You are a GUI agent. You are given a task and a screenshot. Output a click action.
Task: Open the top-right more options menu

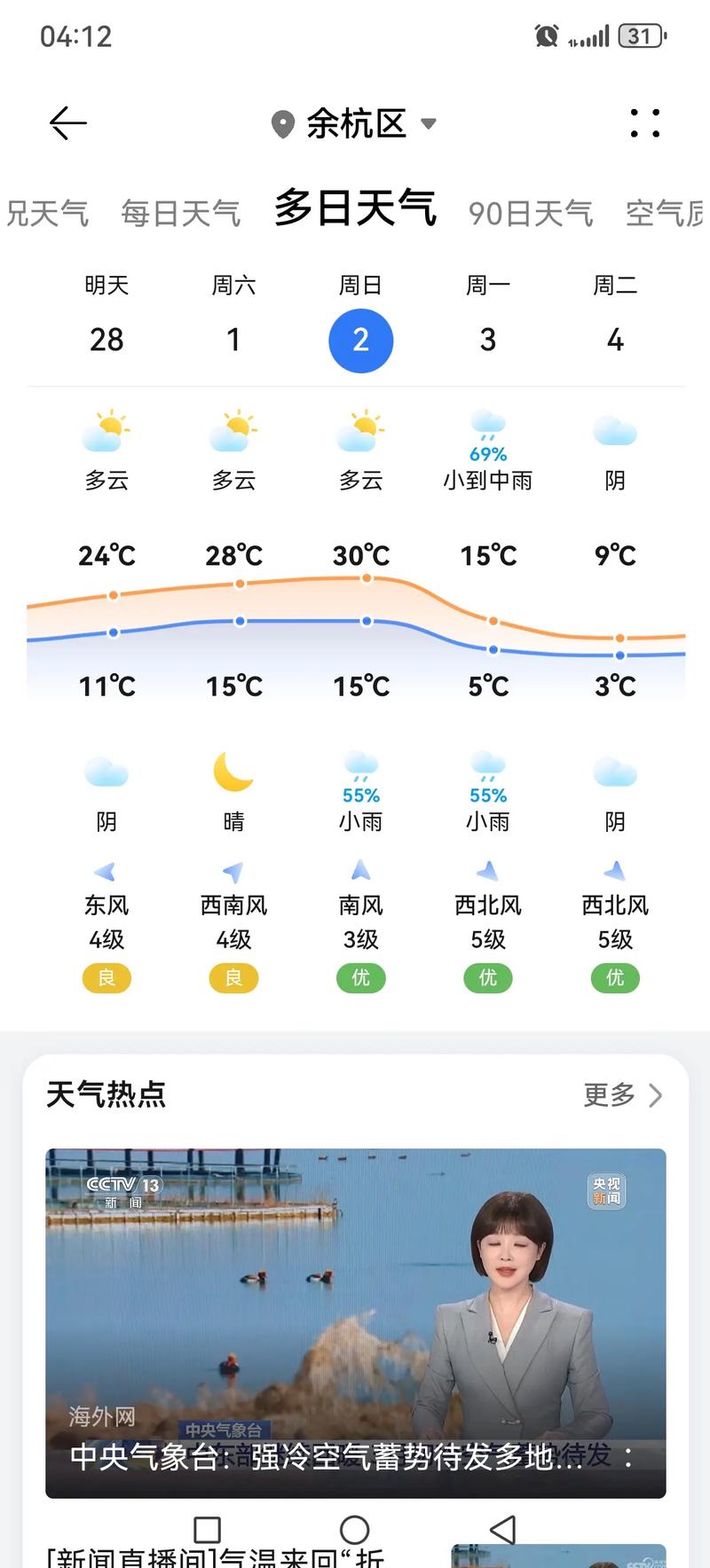click(x=644, y=123)
